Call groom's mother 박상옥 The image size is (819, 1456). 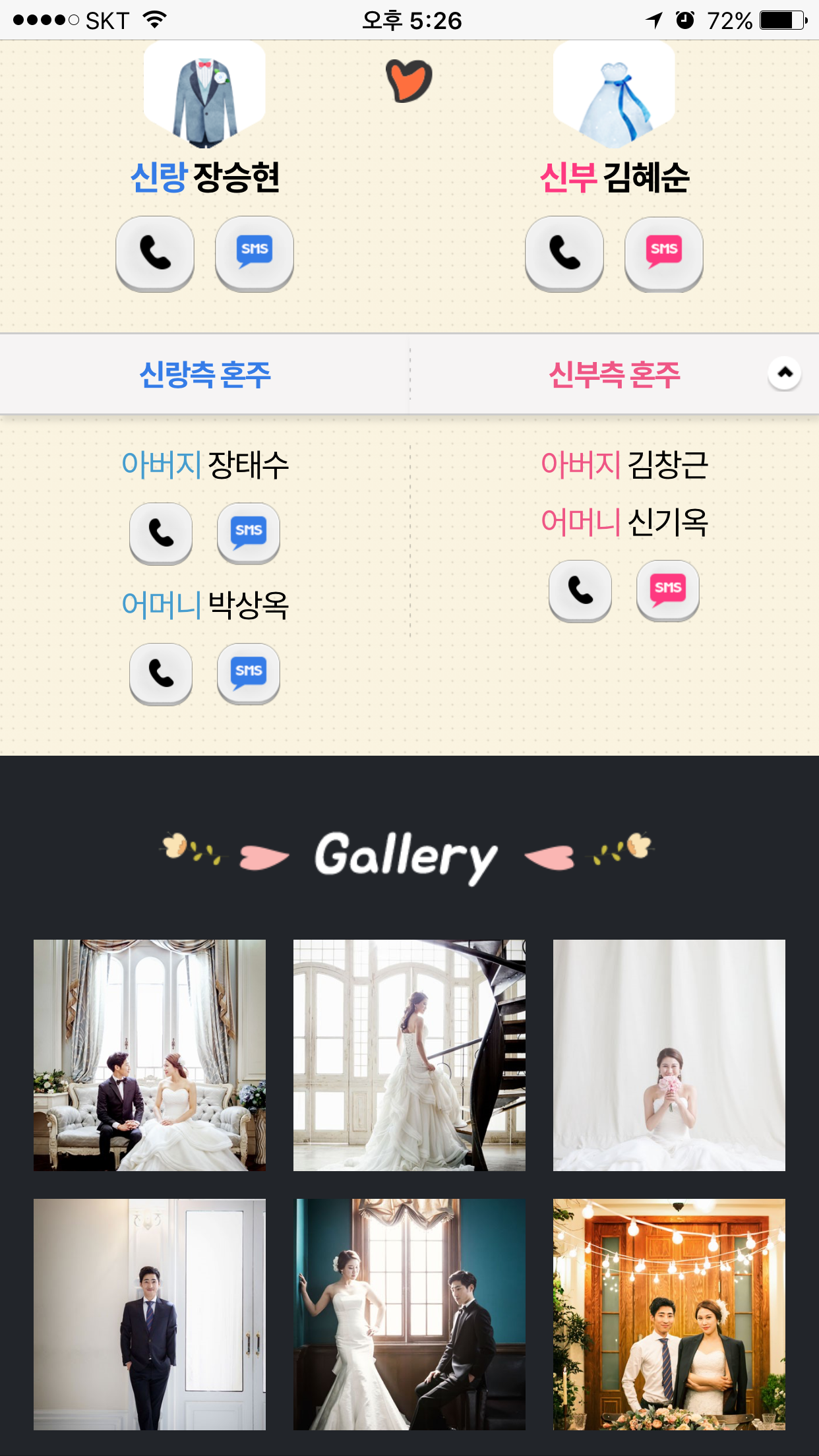click(161, 673)
